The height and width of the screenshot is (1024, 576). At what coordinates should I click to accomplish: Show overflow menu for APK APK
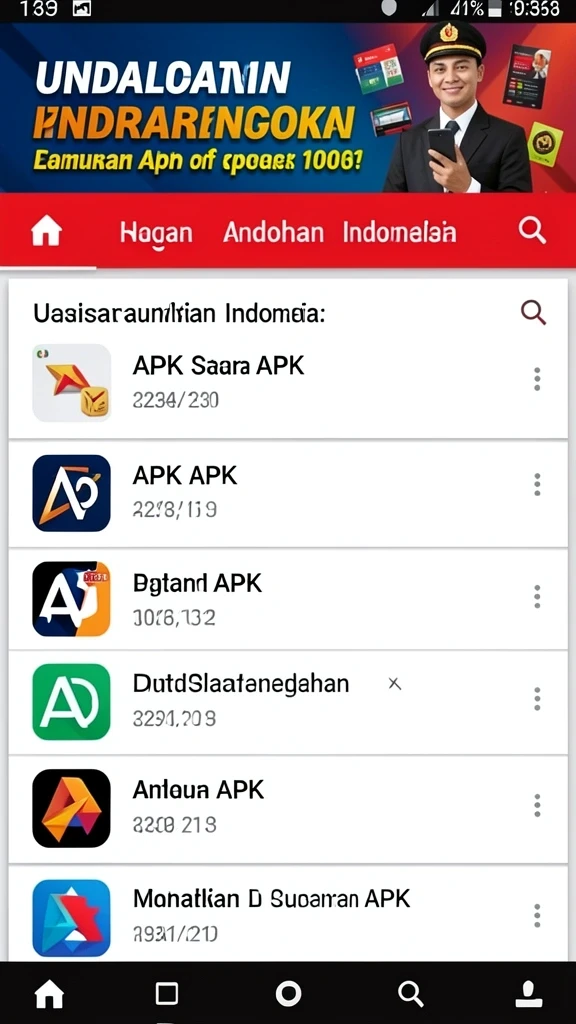point(537,485)
